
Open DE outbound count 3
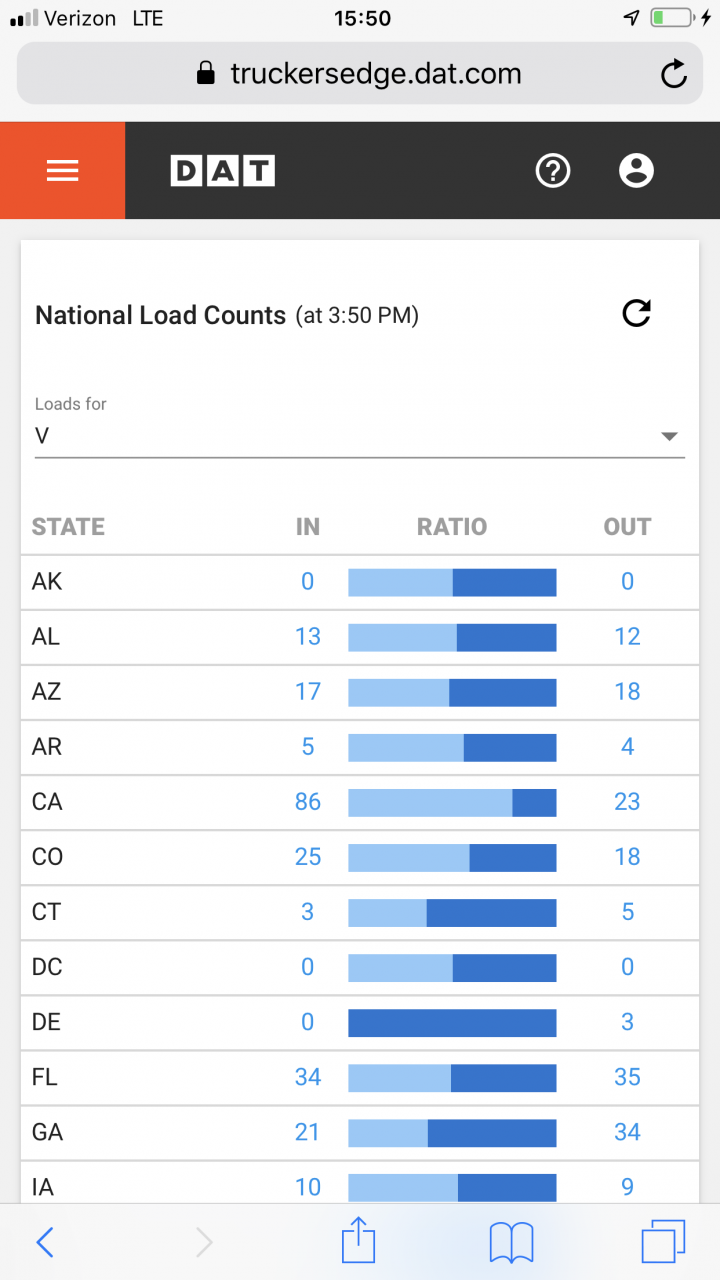pos(627,1022)
